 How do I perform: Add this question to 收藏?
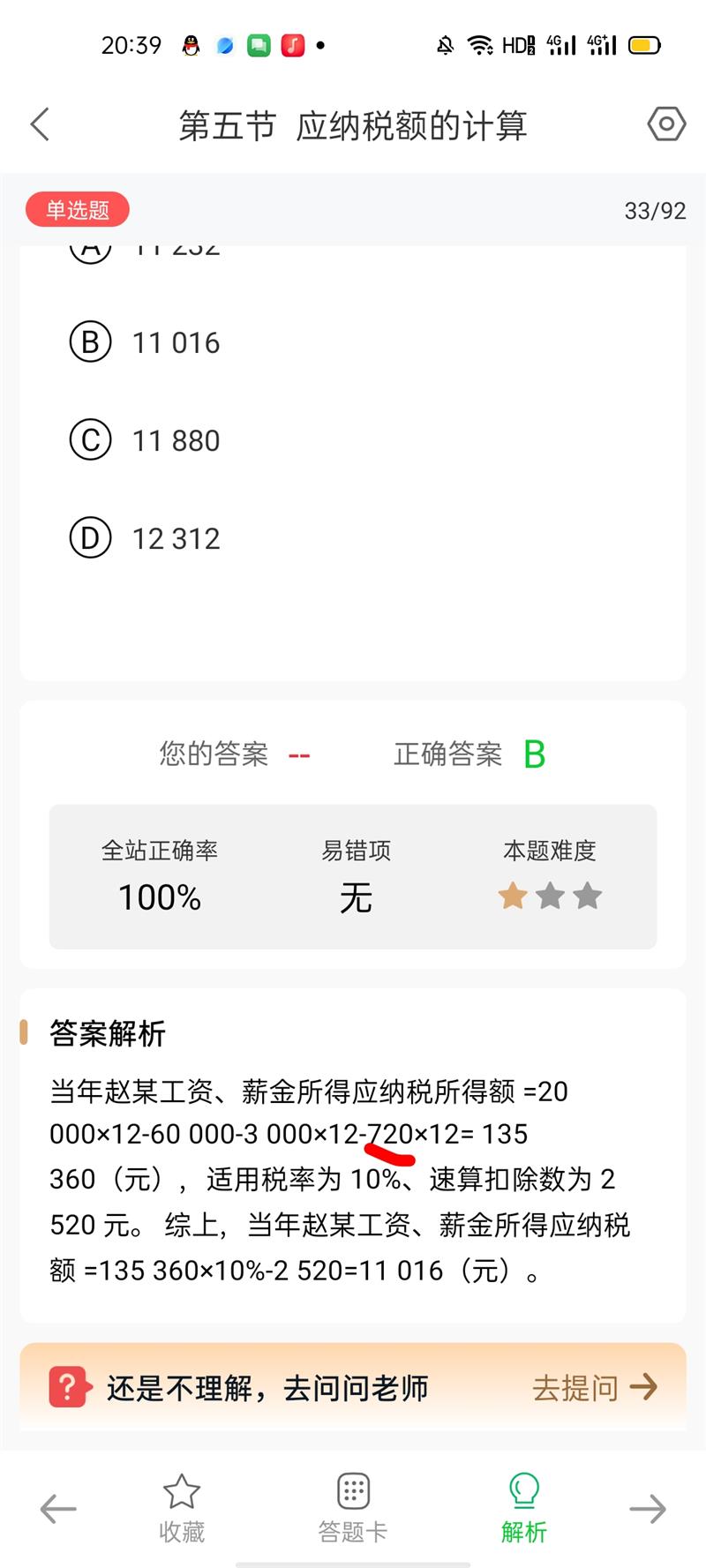click(181, 1508)
